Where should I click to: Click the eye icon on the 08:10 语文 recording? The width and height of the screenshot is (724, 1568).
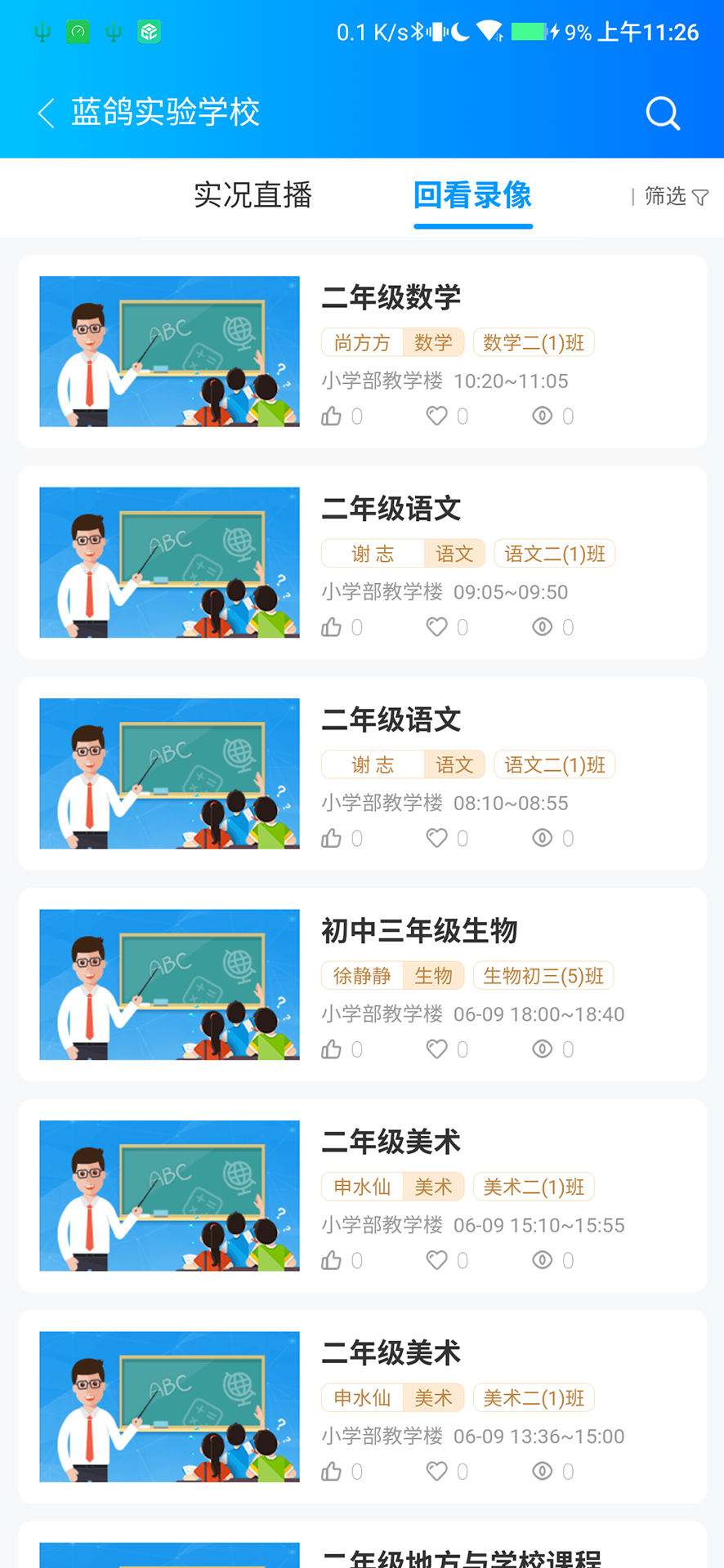click(542, 837)
